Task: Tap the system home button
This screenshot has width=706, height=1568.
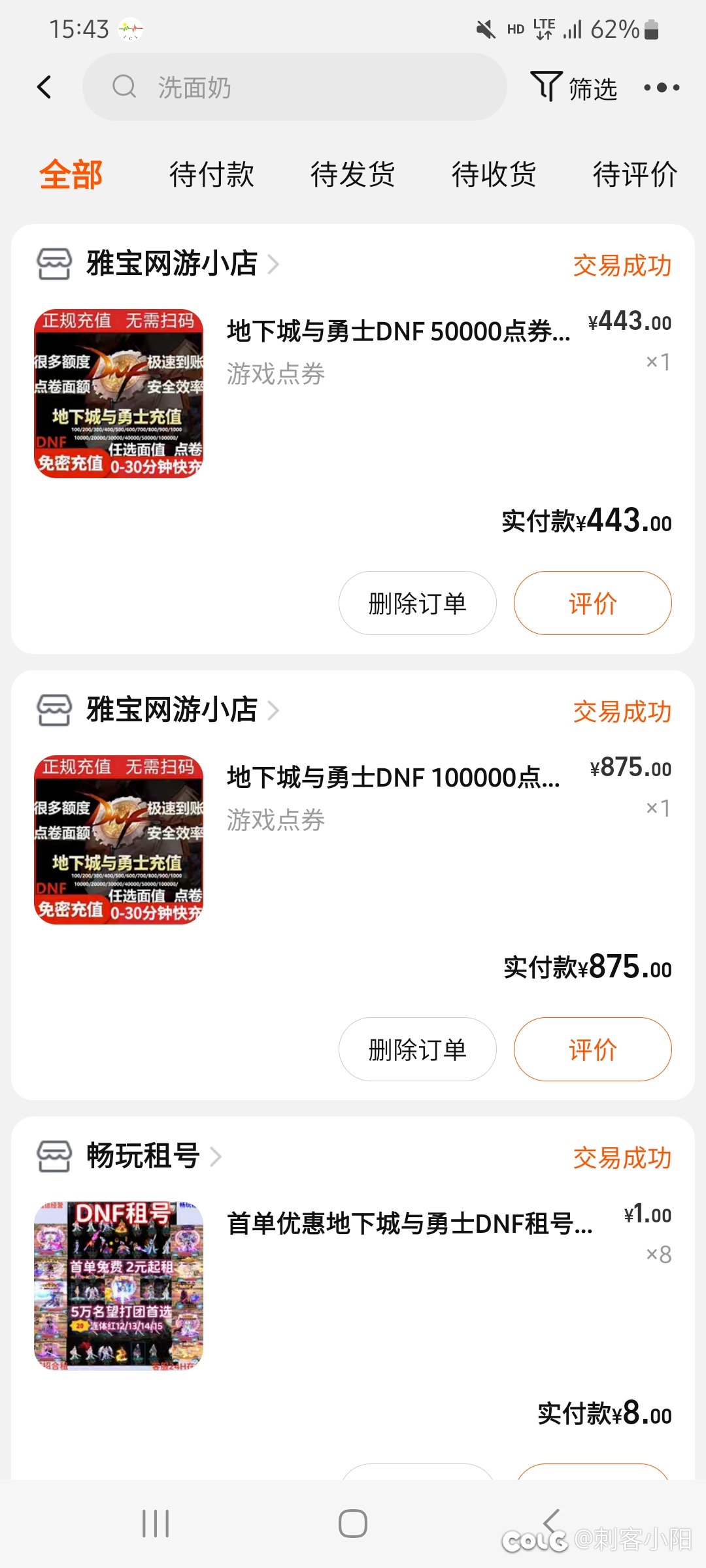Action: (352, 1524)
